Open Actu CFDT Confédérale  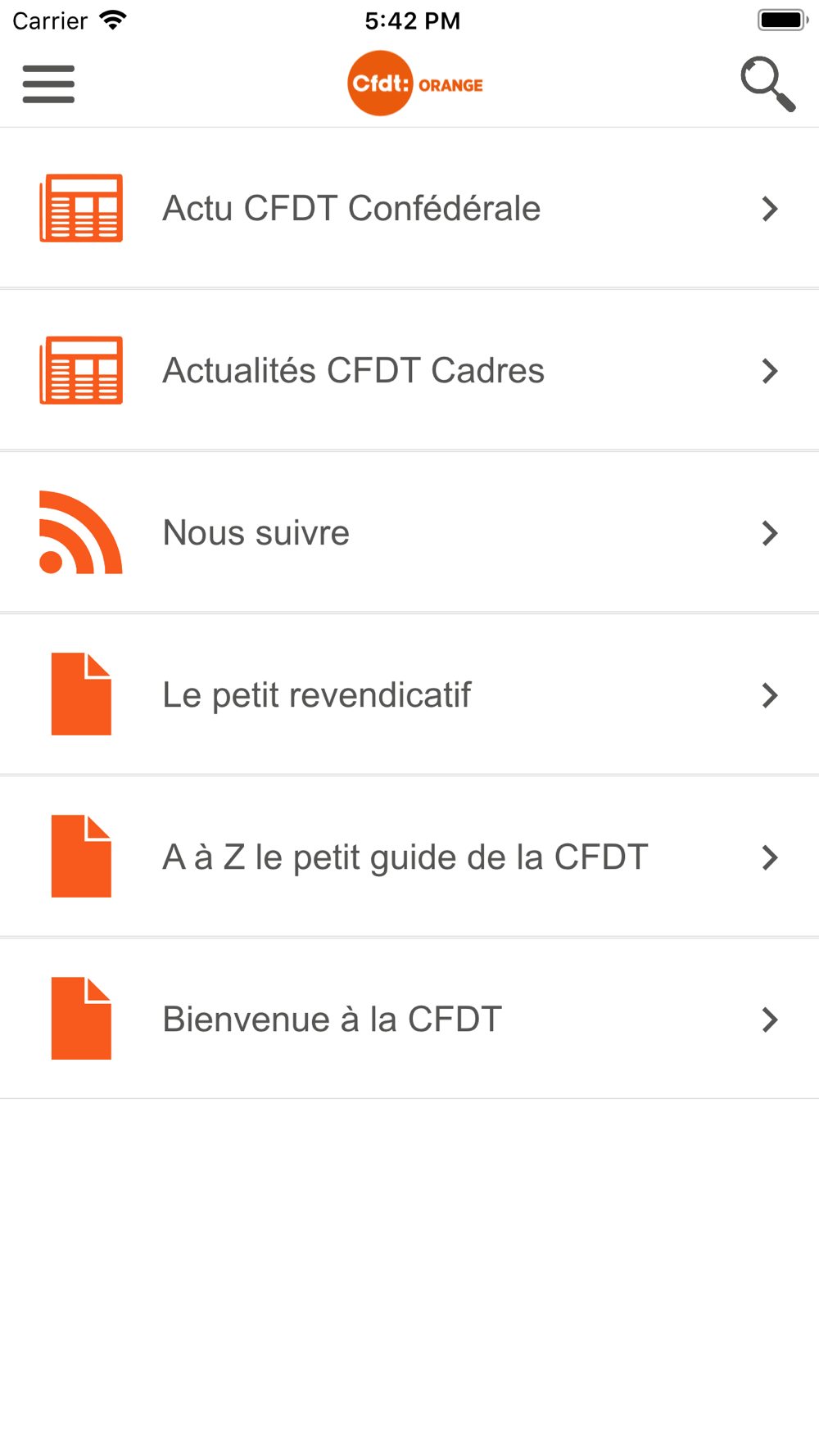(409, 208)
